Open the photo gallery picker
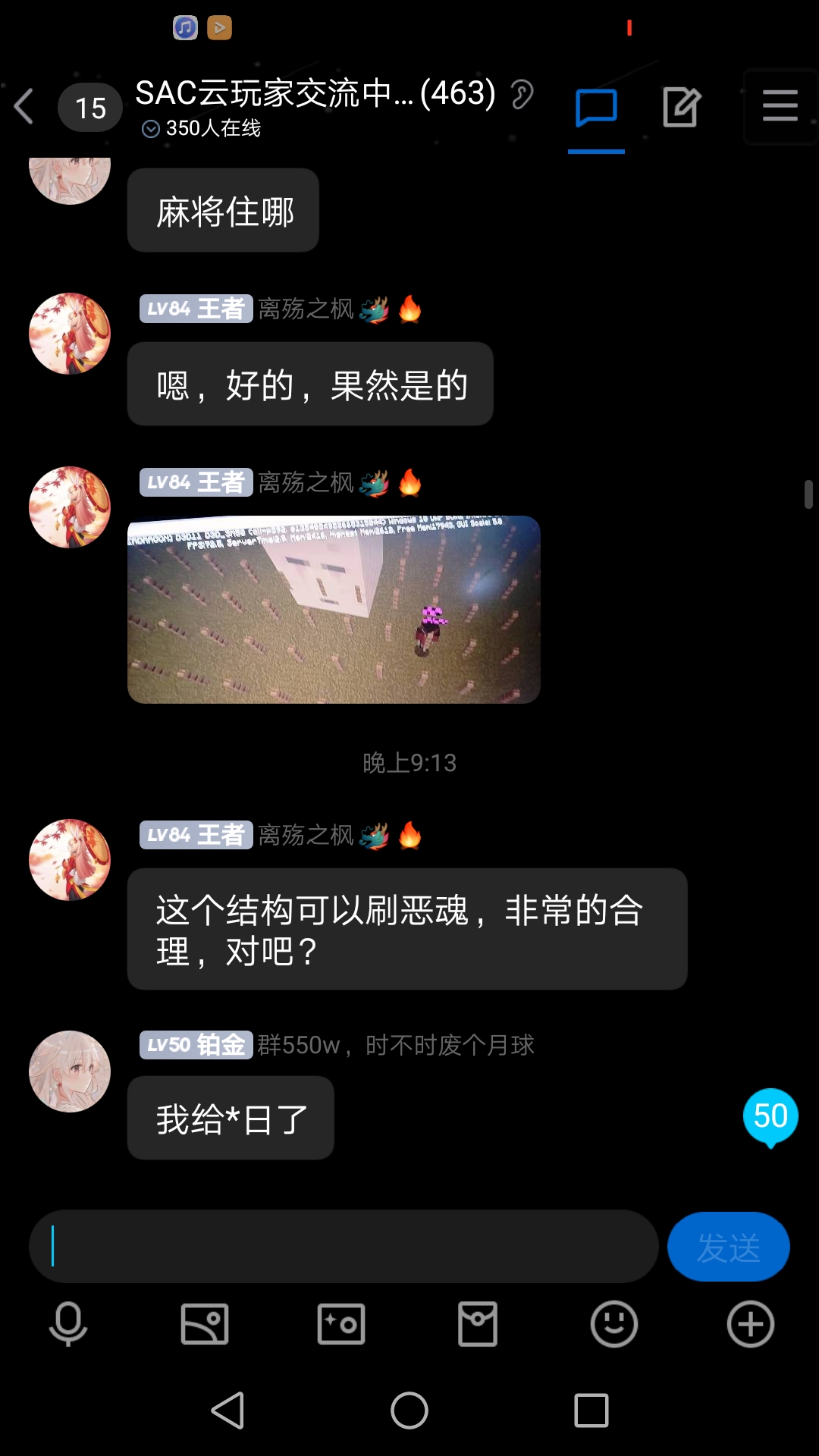Image resolution: width=819 pixels, height=1456 pixels. coord(205,1324)
